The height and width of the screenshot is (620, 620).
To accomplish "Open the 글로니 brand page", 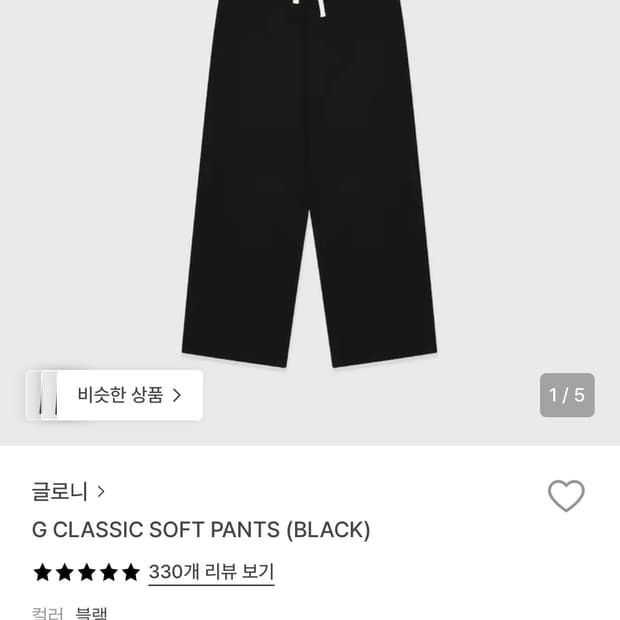I will pos(68,491).
